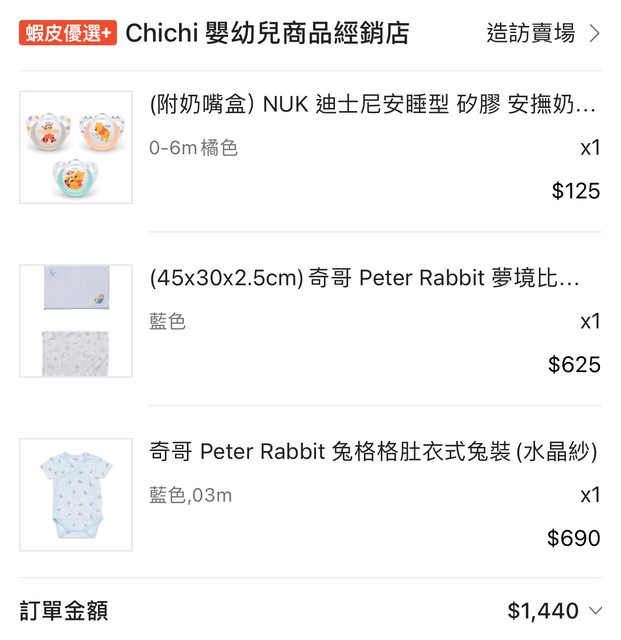This screenshot has height=640, width=621.
Task: Open the Peter Rabbit 兔格格肚衣式兔裝 item
Action: pyautogui.click(x=373, y=452)
